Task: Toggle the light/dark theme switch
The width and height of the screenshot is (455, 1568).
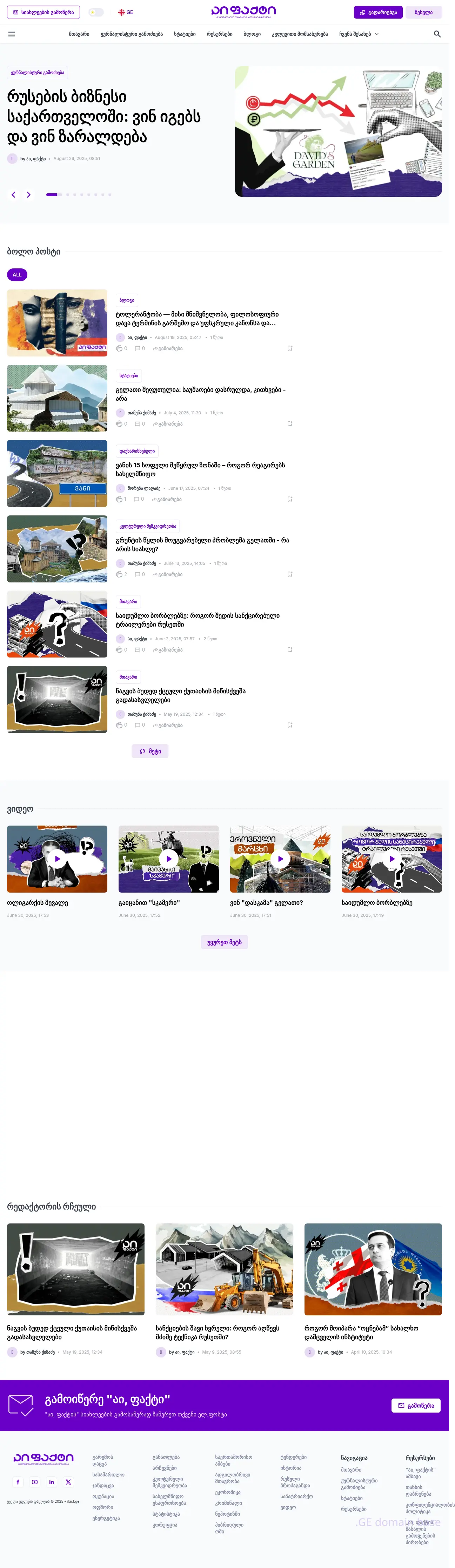Action: [95, 12]
